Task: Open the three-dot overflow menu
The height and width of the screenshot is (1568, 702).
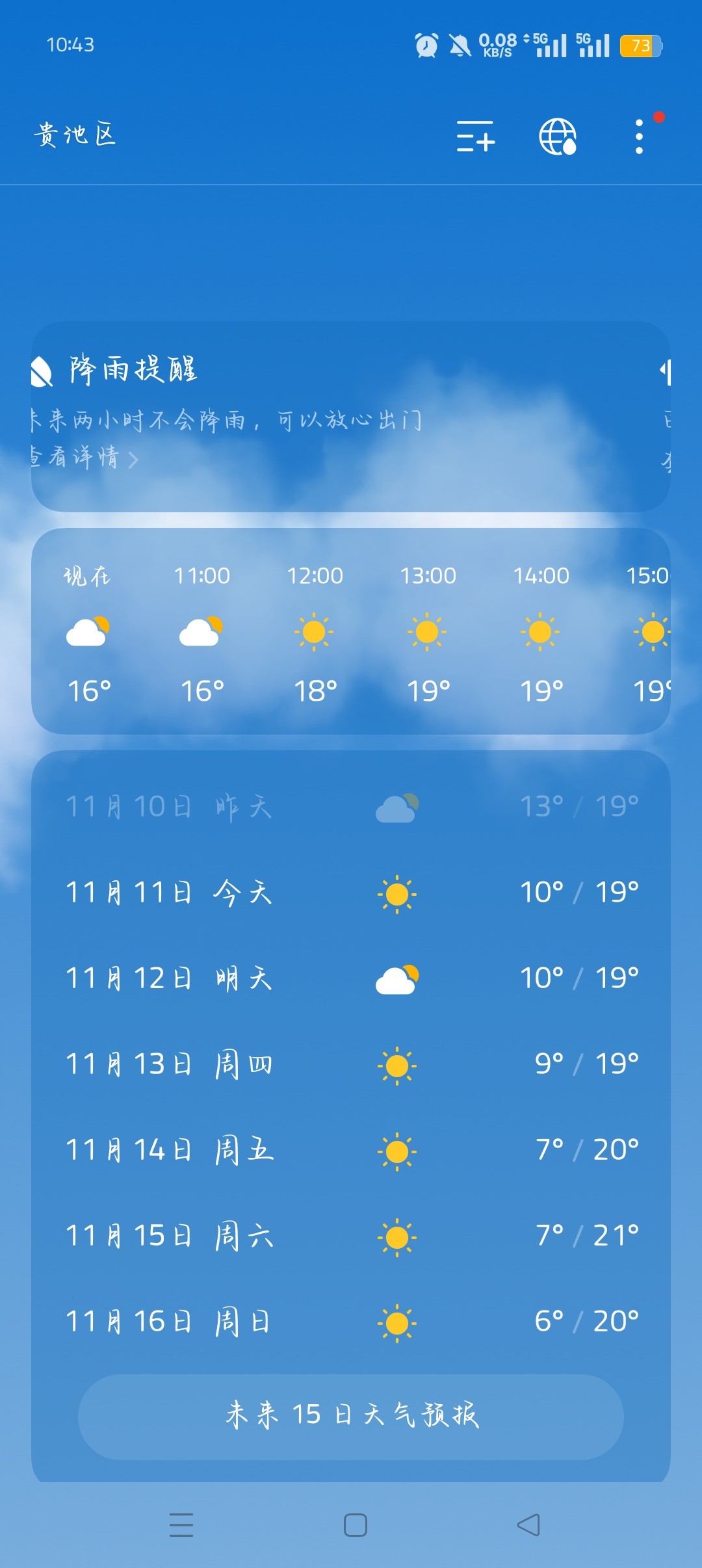Action: pyautogui.click(x=640, y=137)
